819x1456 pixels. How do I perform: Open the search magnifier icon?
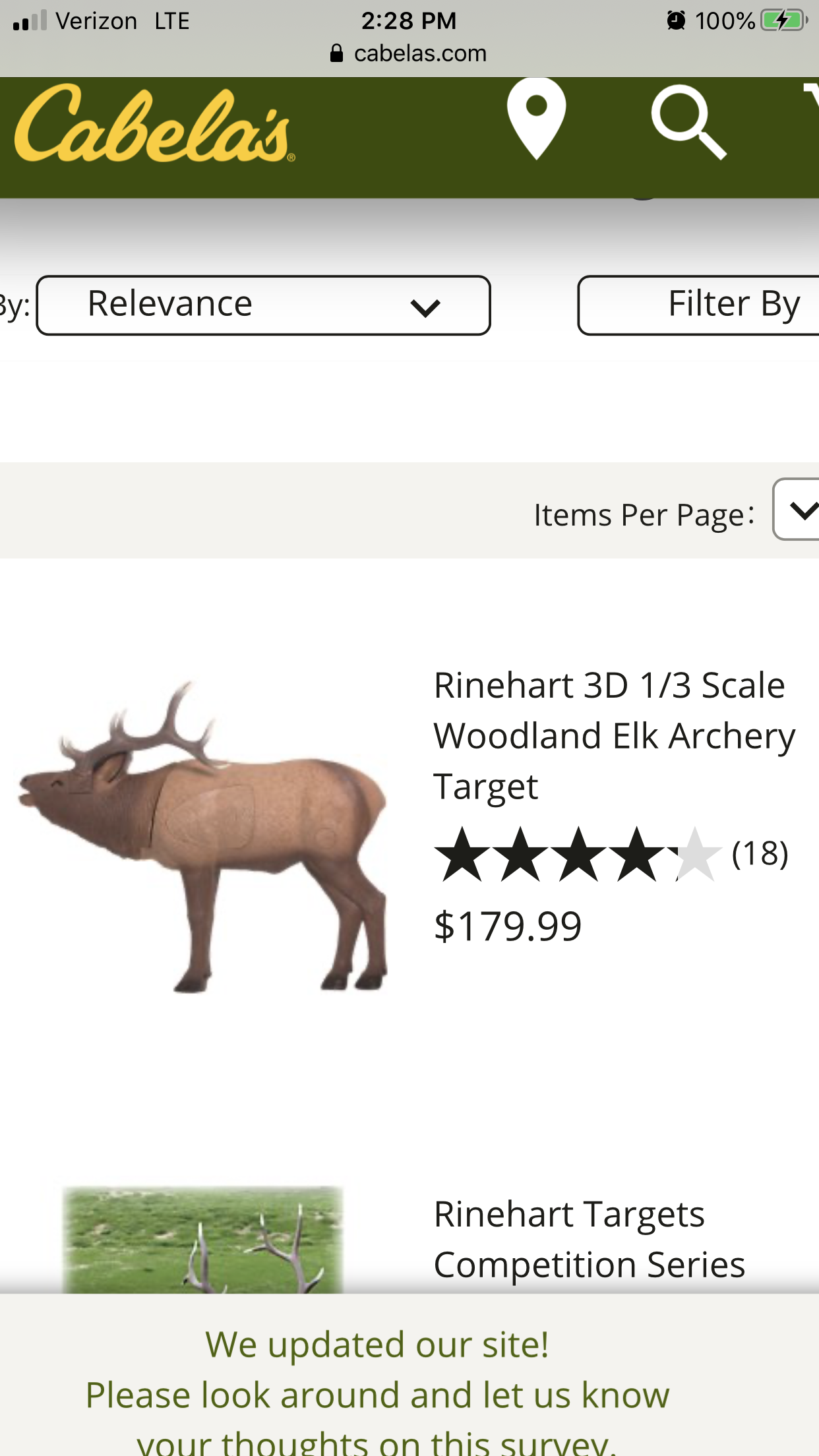tap(688, 123)
